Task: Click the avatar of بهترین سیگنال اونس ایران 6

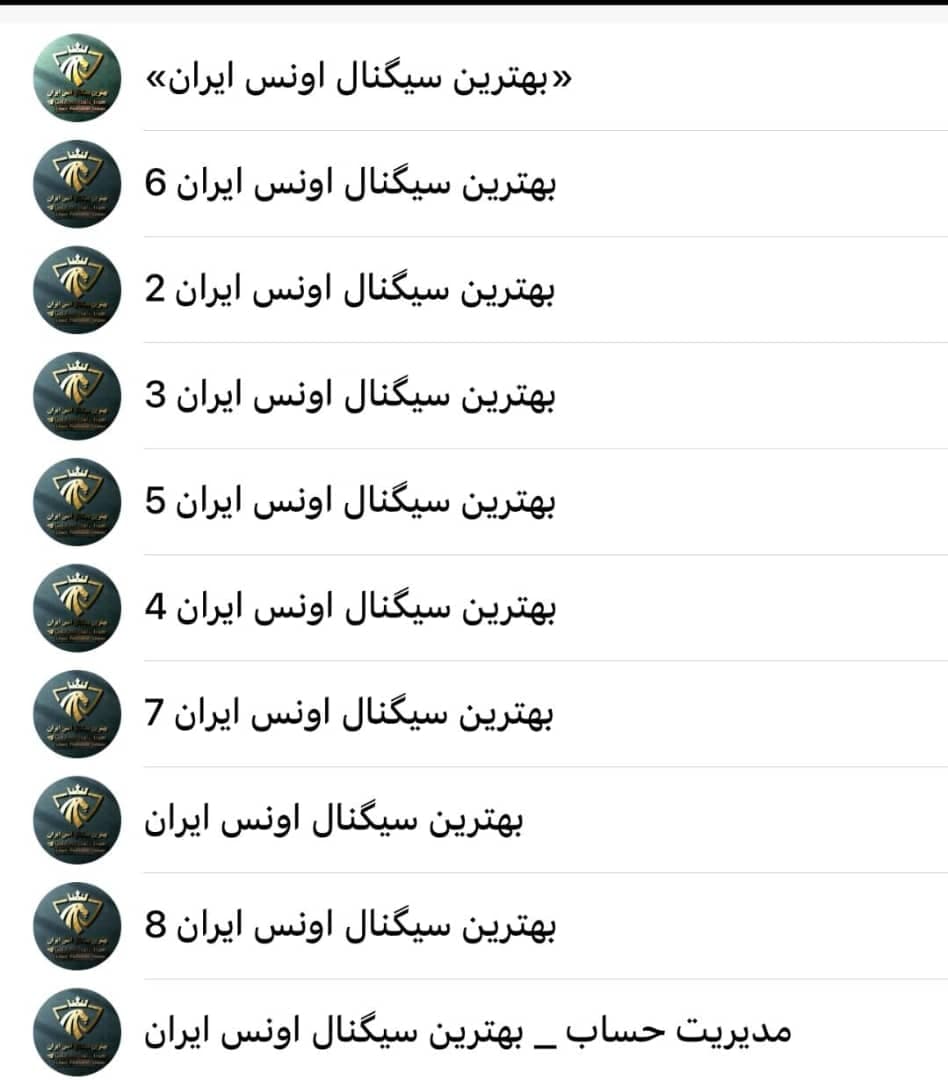Action: pos(76,184)
